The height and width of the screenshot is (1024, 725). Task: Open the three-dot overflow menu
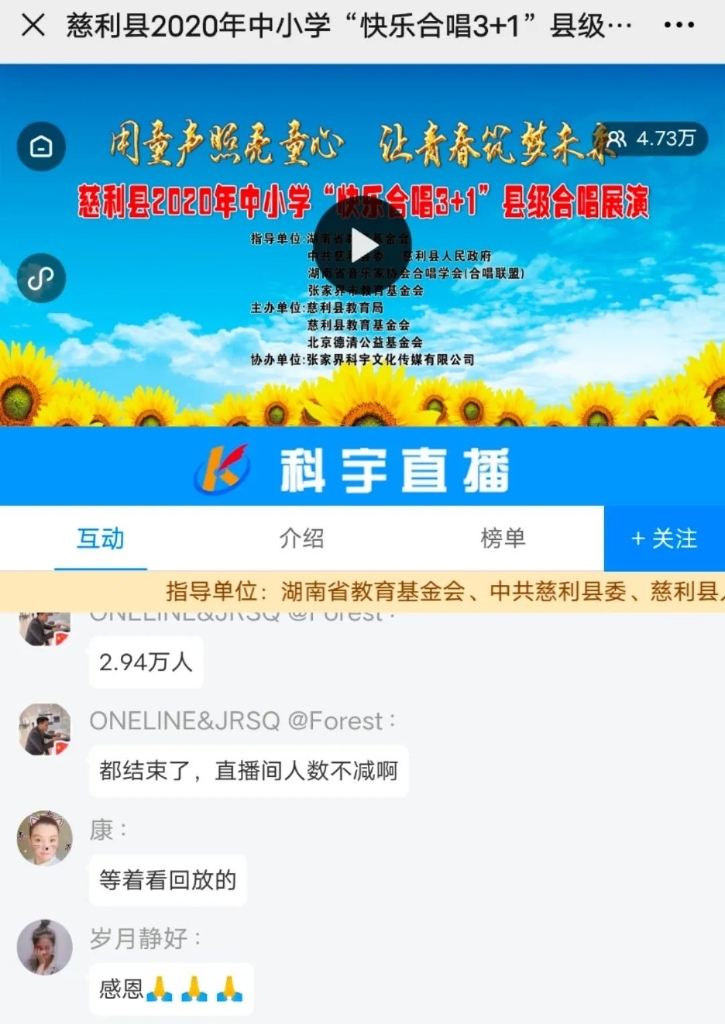[x=679, y=26]
